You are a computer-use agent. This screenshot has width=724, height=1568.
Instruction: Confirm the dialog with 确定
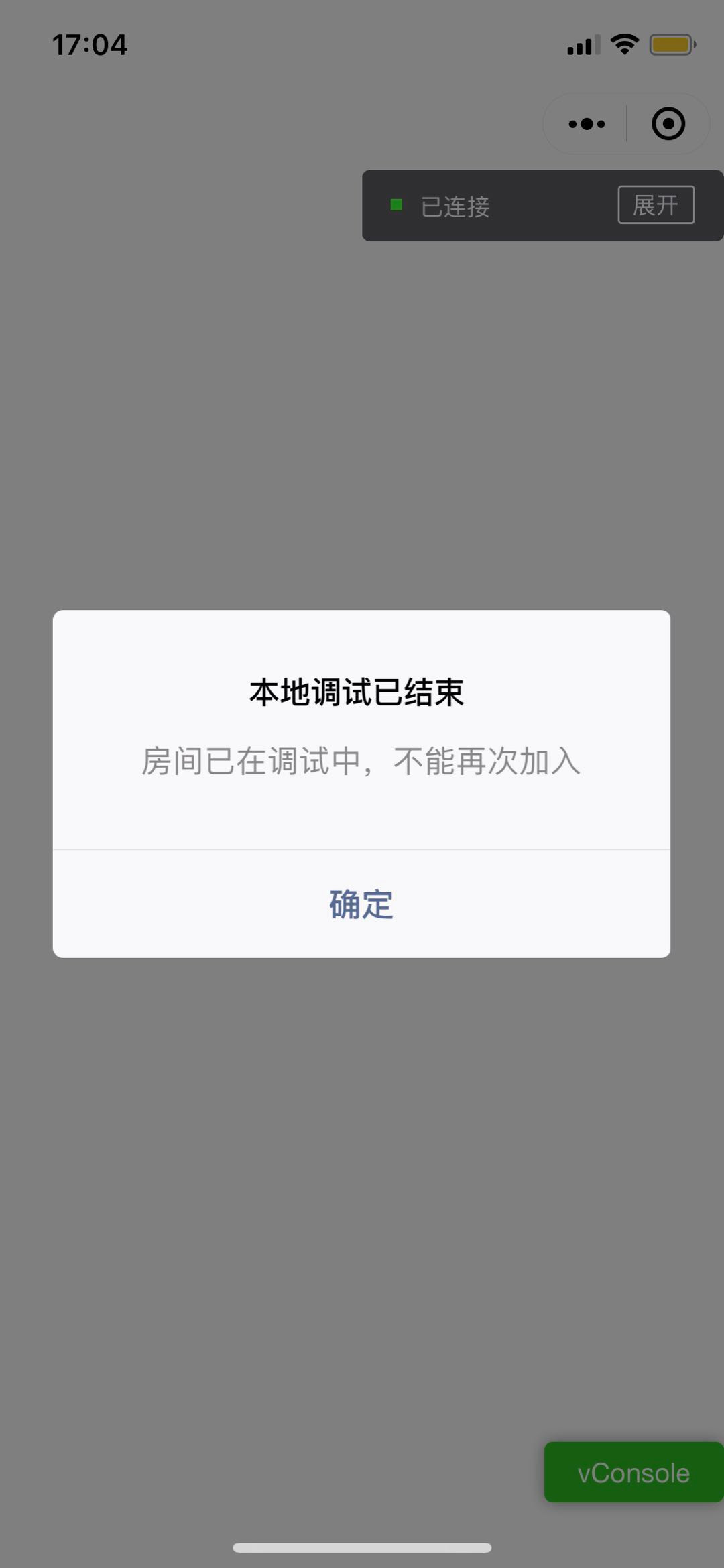(361, 904)
